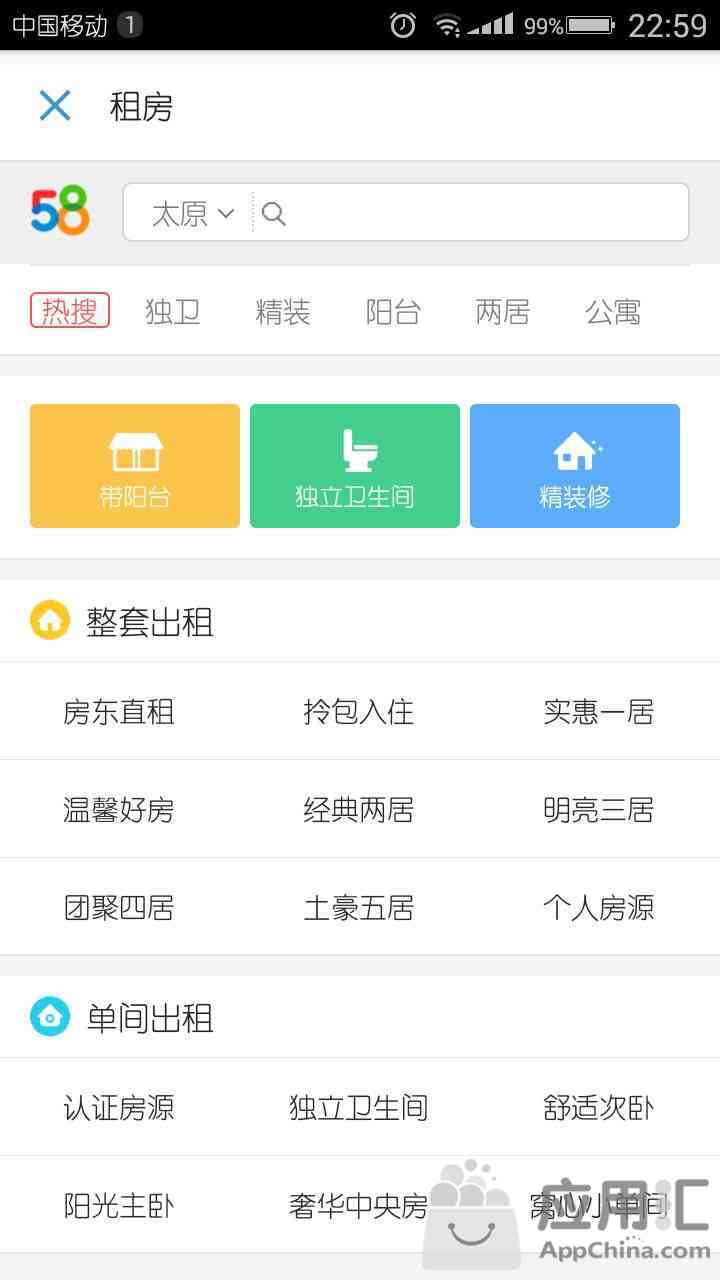
Task: Select the 公寓 hot search keyword
Action: tap(613, 312)
